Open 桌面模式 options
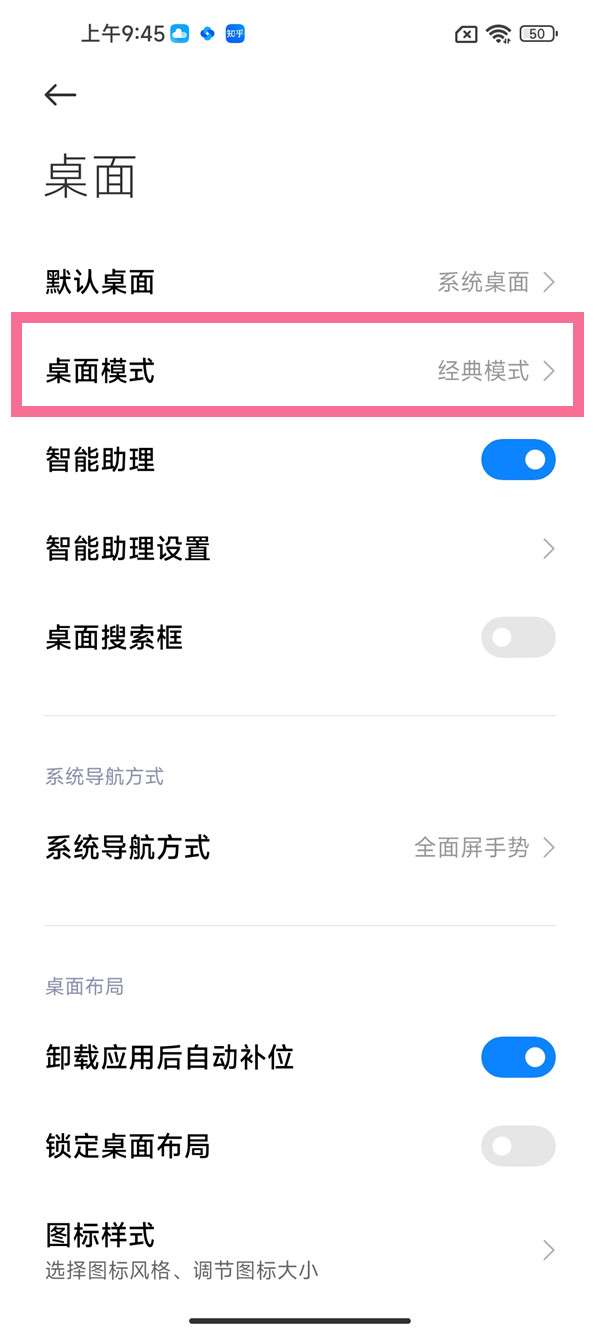 click(x=300, y=371)
